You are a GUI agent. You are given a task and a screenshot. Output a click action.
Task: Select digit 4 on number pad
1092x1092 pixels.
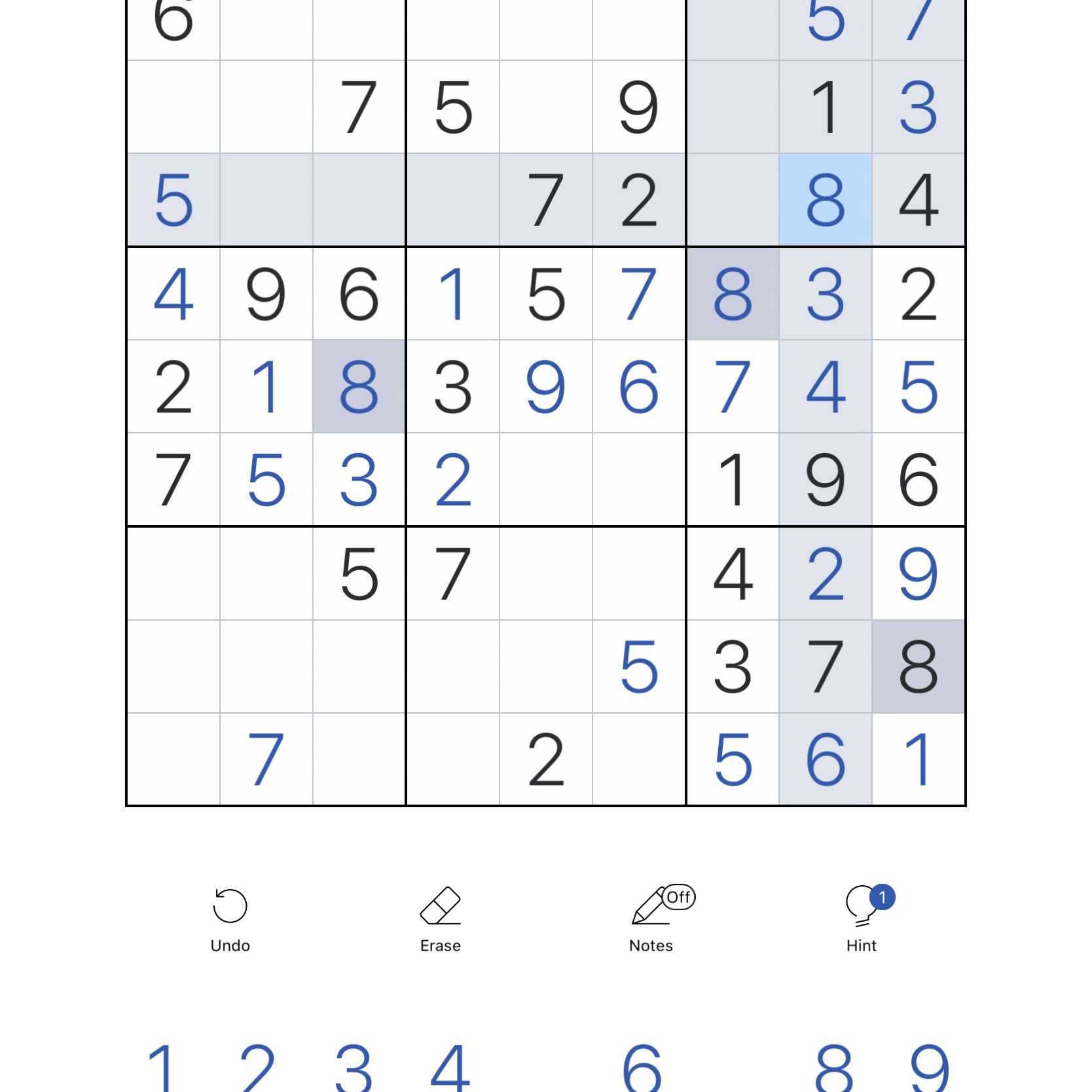tap(450, 1067)
